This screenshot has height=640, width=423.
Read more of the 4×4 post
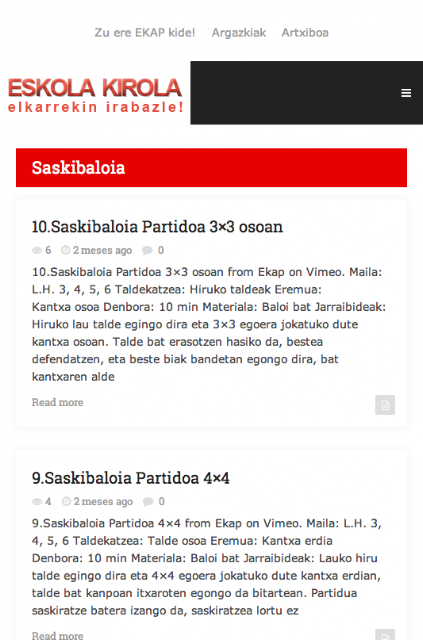click(58, 636)
